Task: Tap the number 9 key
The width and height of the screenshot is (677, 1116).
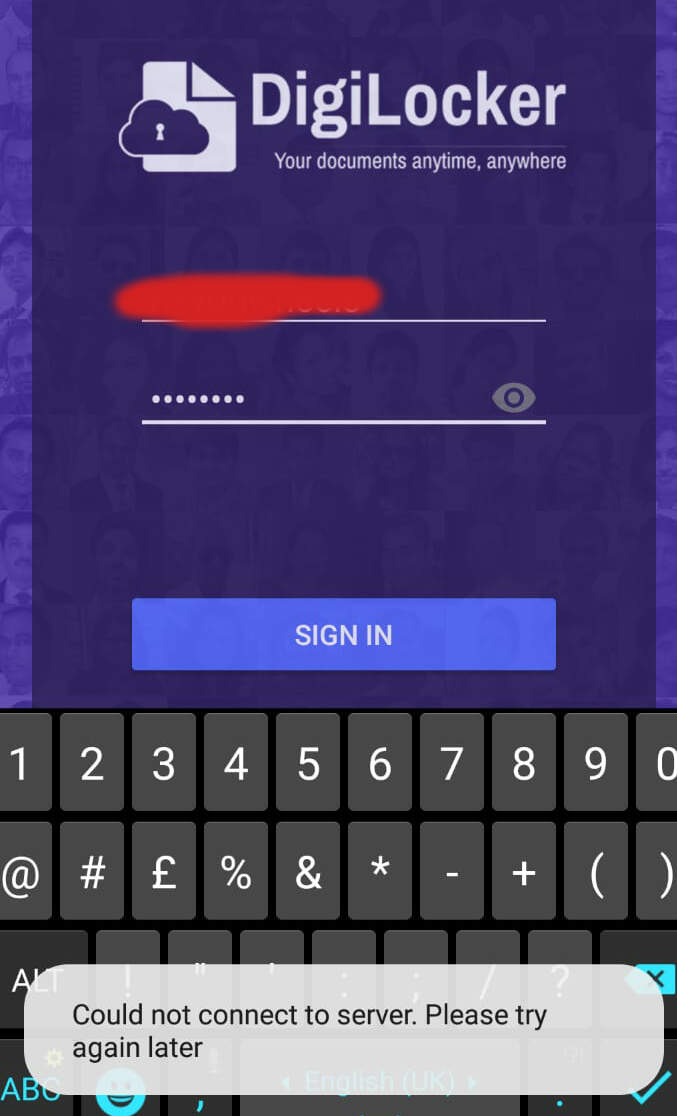Action: click(596, 765)
